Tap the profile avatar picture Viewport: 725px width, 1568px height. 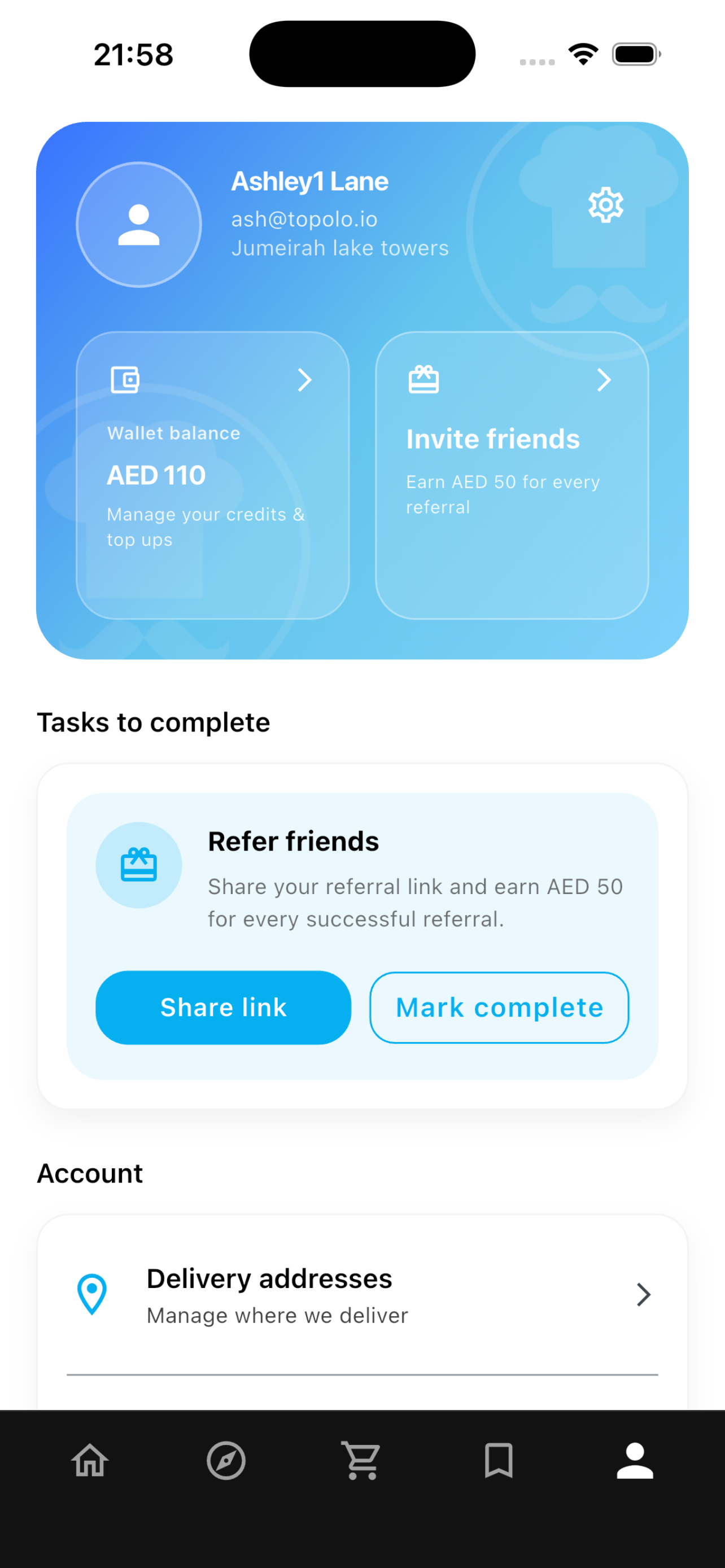pos(139,225)
